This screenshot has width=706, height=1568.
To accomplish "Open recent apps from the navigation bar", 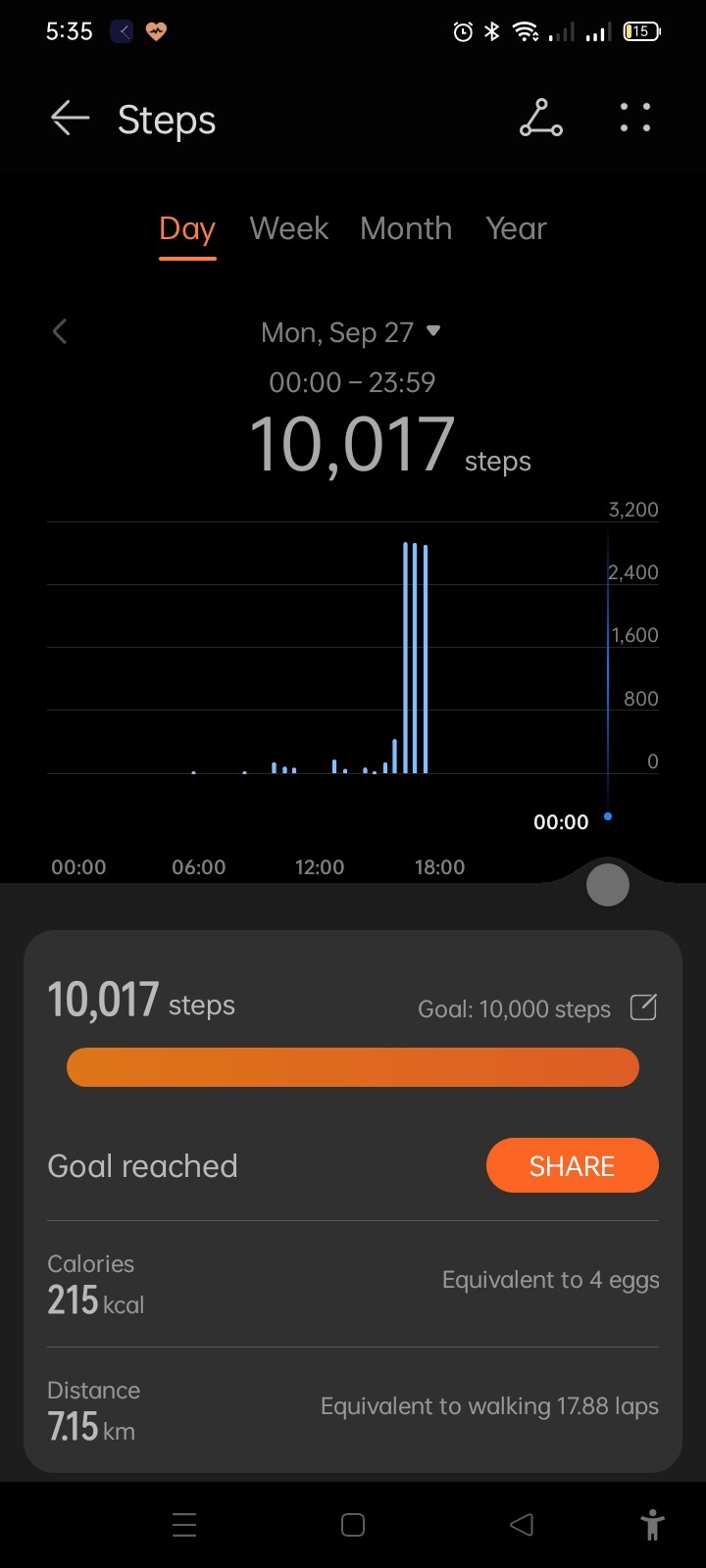I will [x=184, y=1524].
